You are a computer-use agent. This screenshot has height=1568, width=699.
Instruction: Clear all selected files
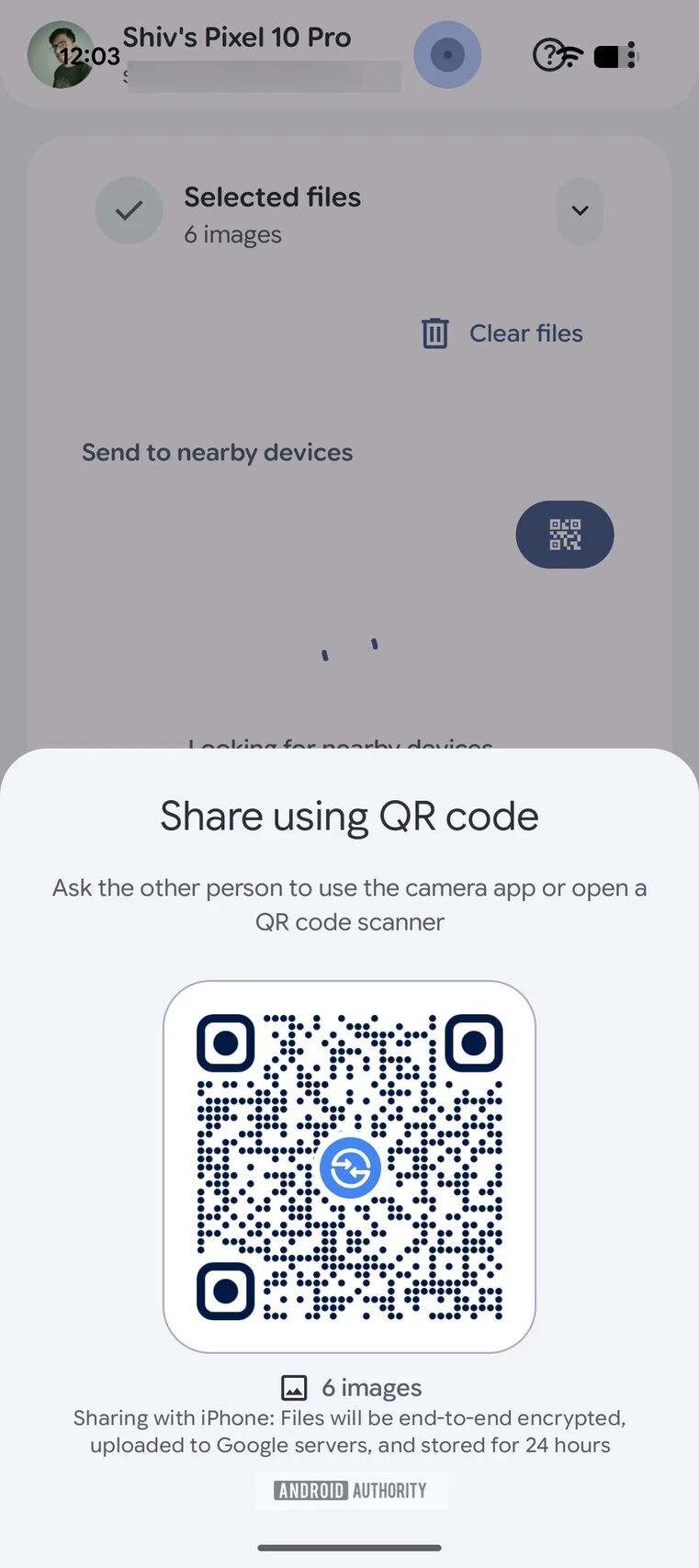click(x=525, y=333)
